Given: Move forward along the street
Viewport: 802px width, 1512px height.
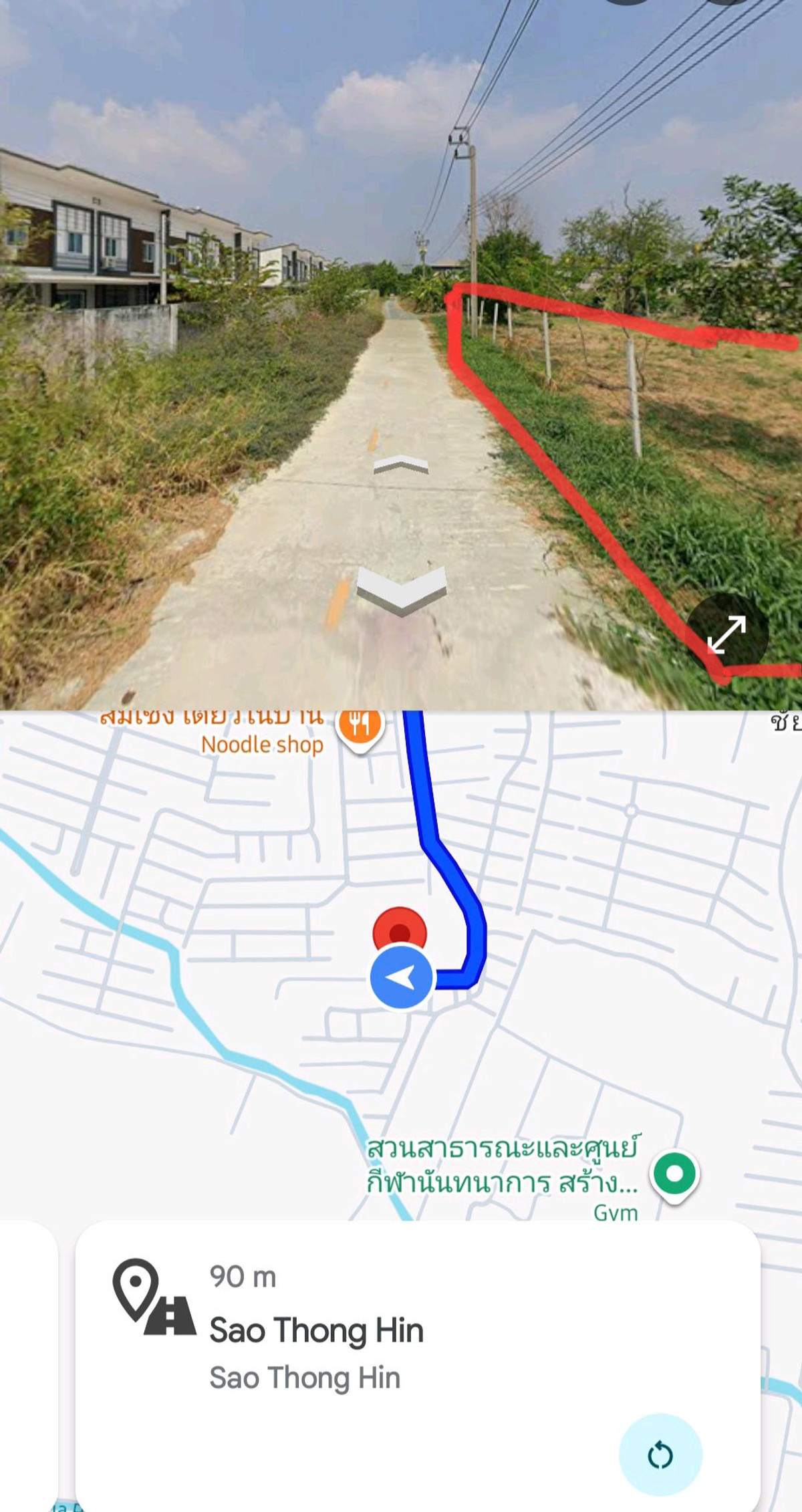Looking at the screenshot, I should 400,465.
